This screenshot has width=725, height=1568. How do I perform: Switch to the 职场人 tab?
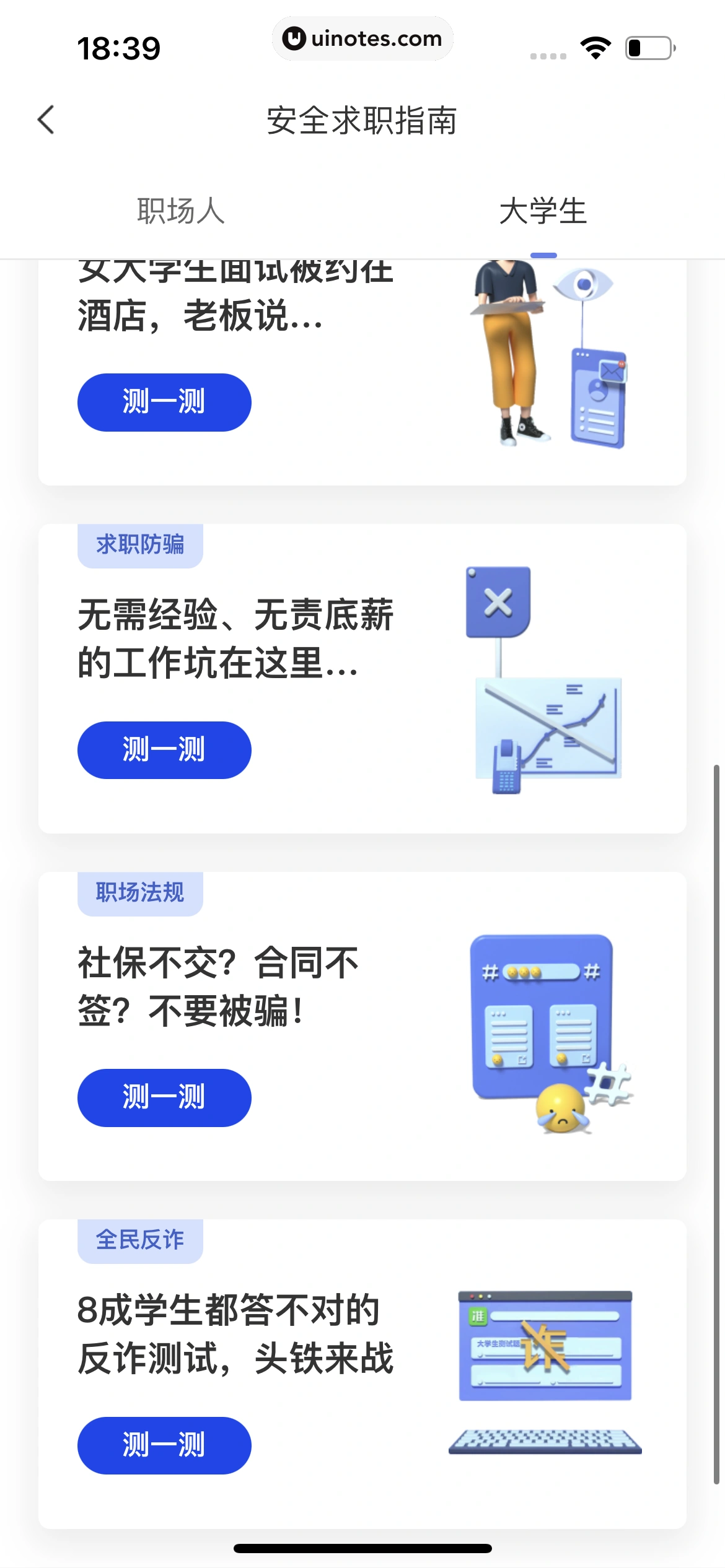coord(181,211)
